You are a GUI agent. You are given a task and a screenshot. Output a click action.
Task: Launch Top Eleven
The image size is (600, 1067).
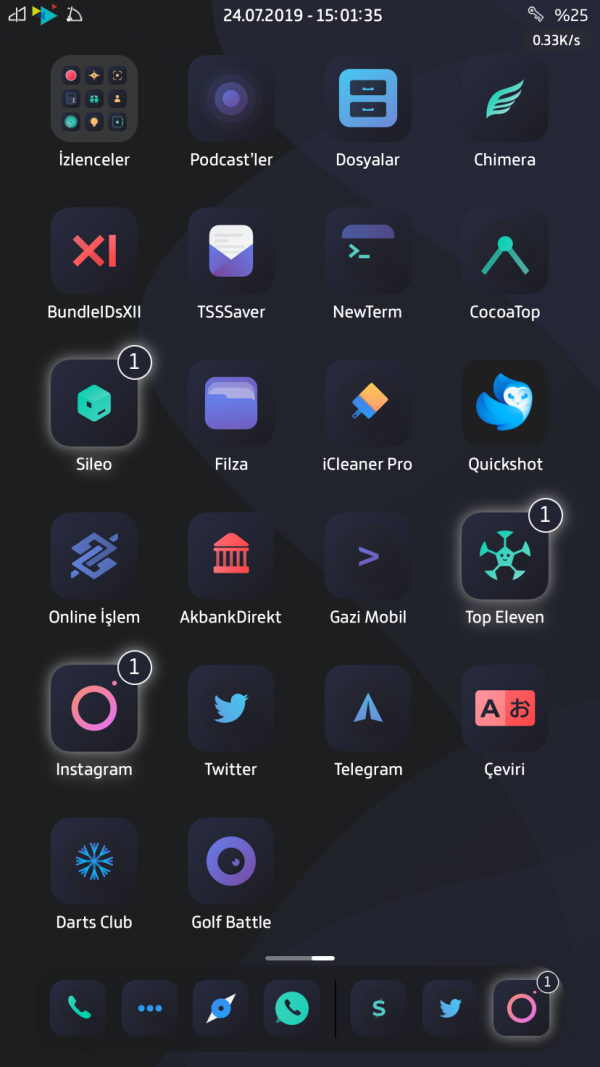point(504,556)
